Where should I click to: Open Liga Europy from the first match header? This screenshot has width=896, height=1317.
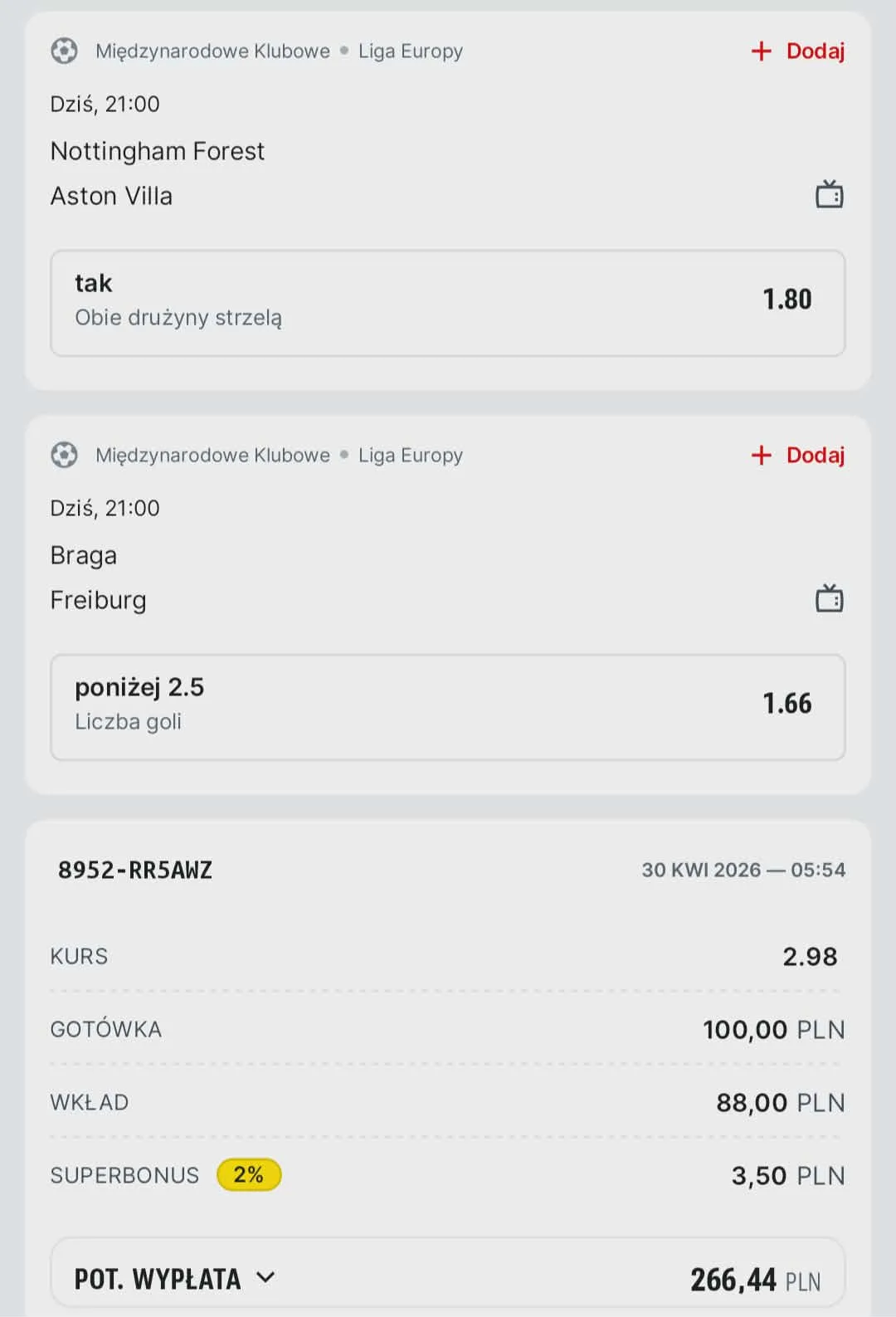click(x=410, y=51)
